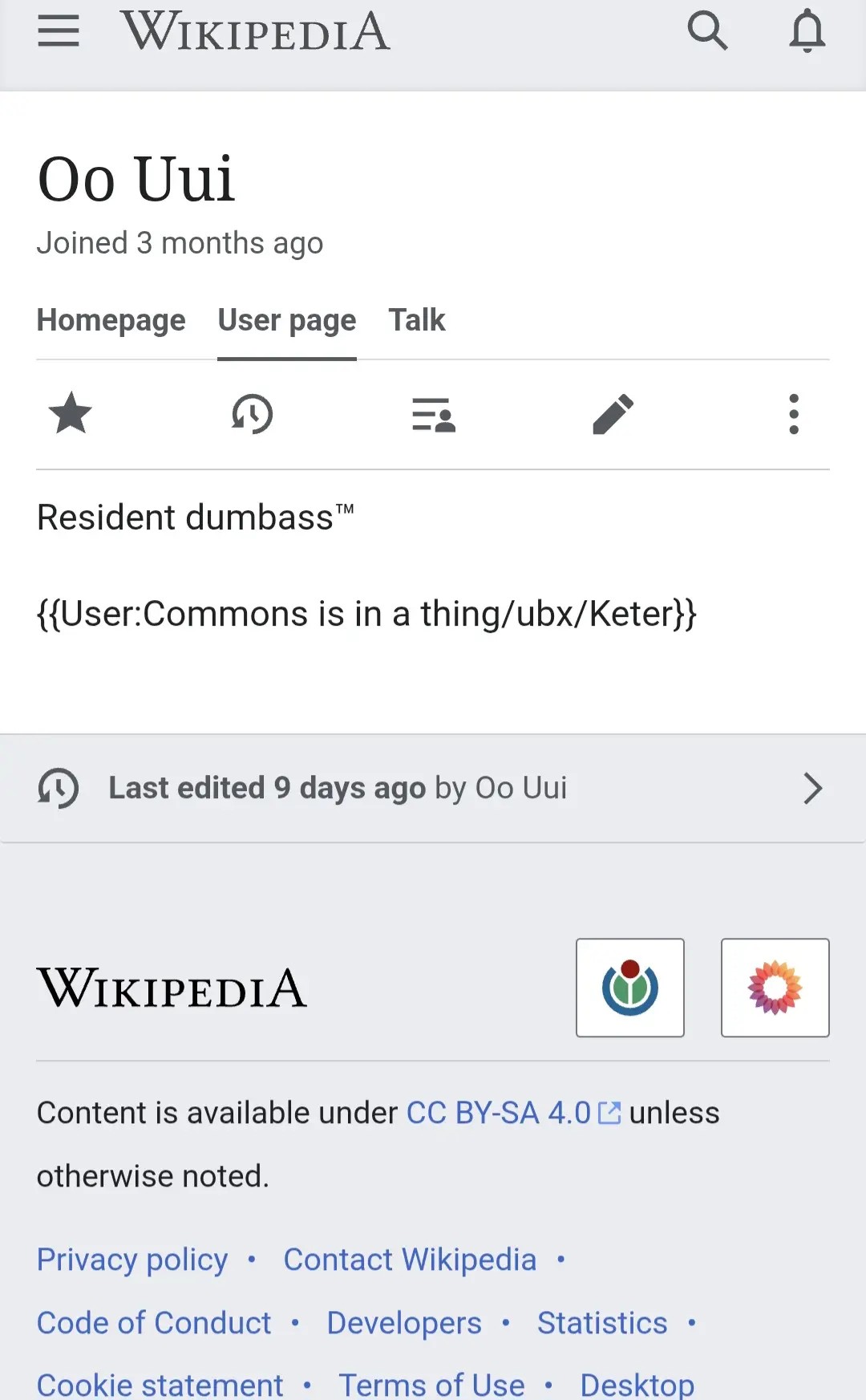Open the Privacy policy link

pyautogui.click(x=132, y=1260)
